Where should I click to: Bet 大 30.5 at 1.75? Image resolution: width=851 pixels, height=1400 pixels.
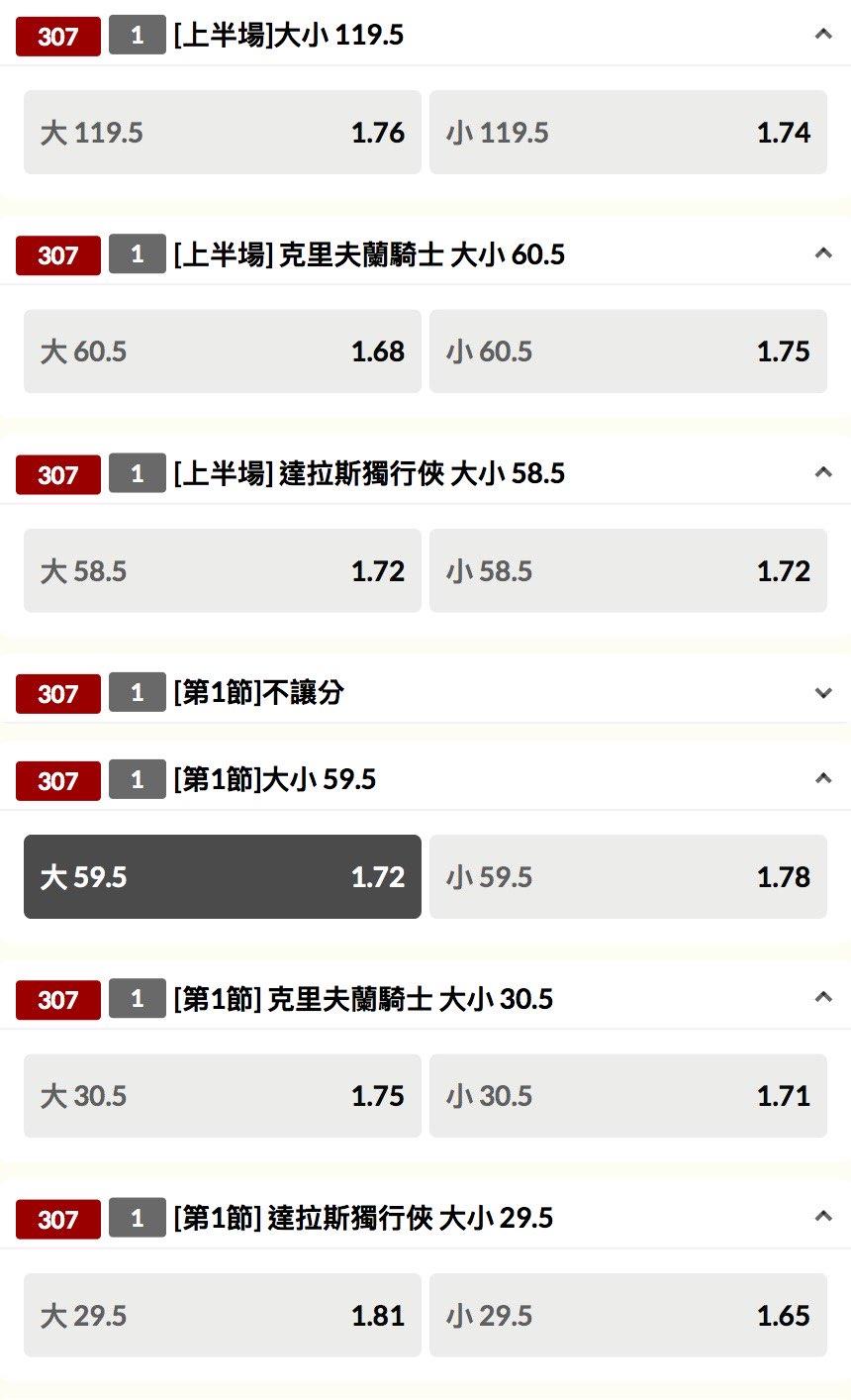point(222,1096)
